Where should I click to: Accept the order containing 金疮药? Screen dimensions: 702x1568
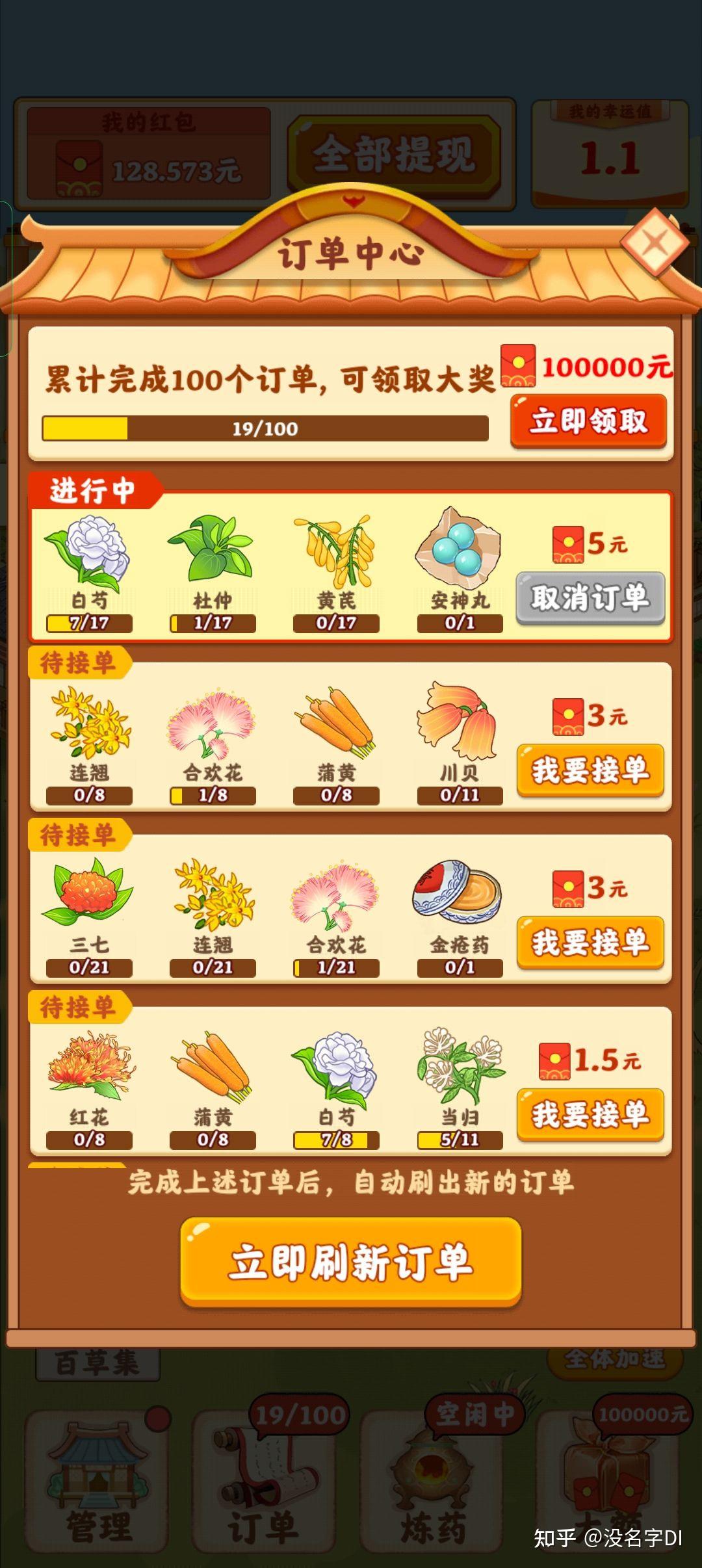pyautogui.click(x=590, y=942)
